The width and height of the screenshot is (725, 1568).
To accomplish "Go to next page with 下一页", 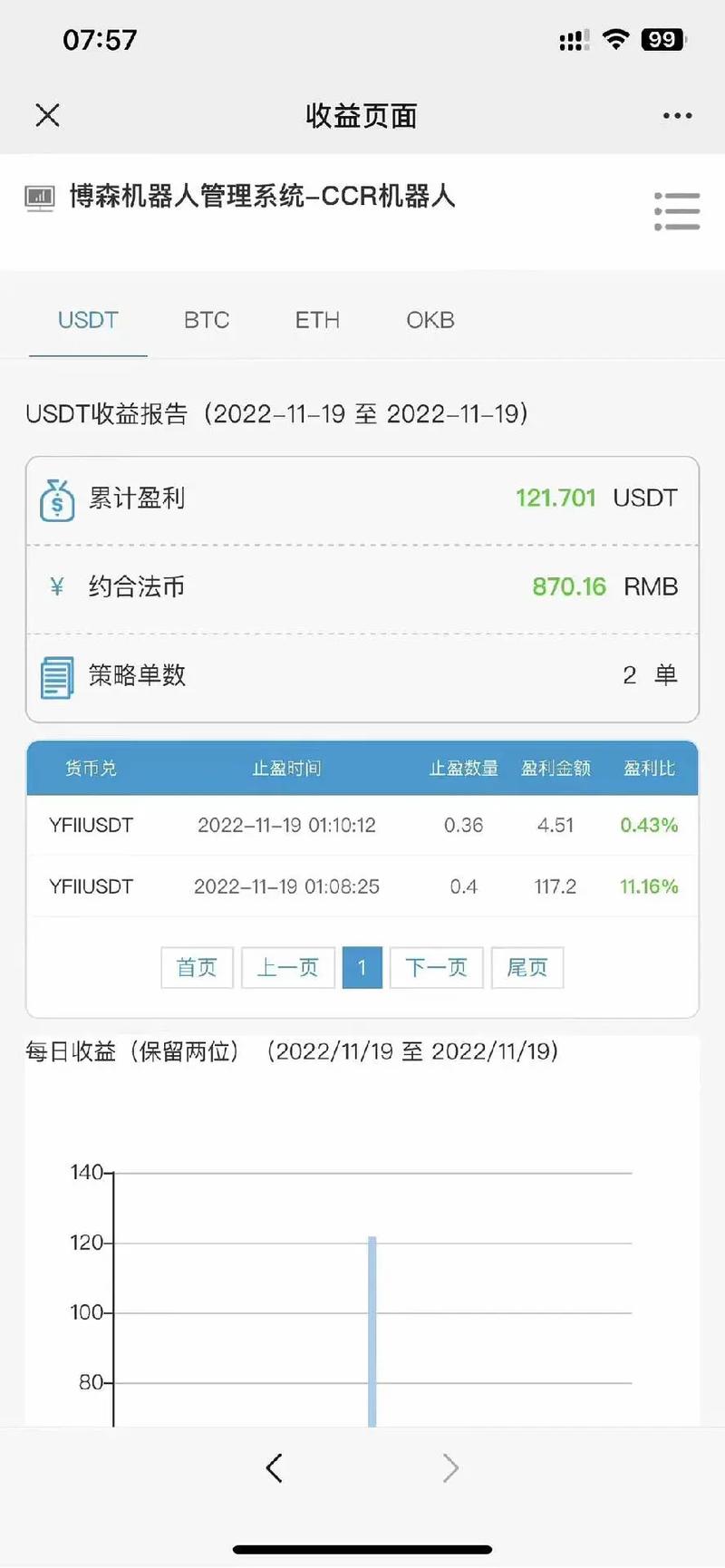I will tap(436, 968).
